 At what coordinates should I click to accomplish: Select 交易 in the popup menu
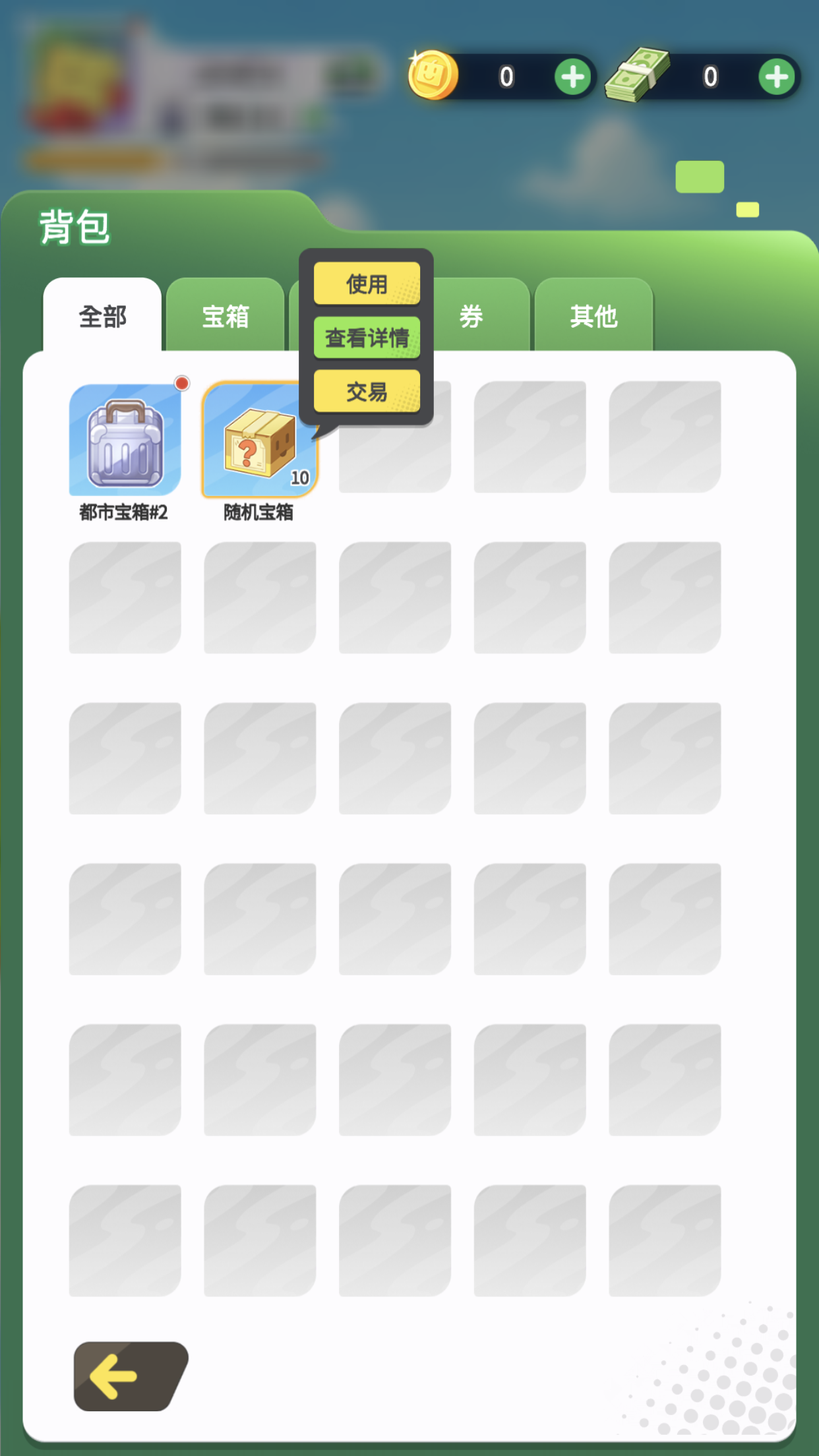tap(367, 392)
